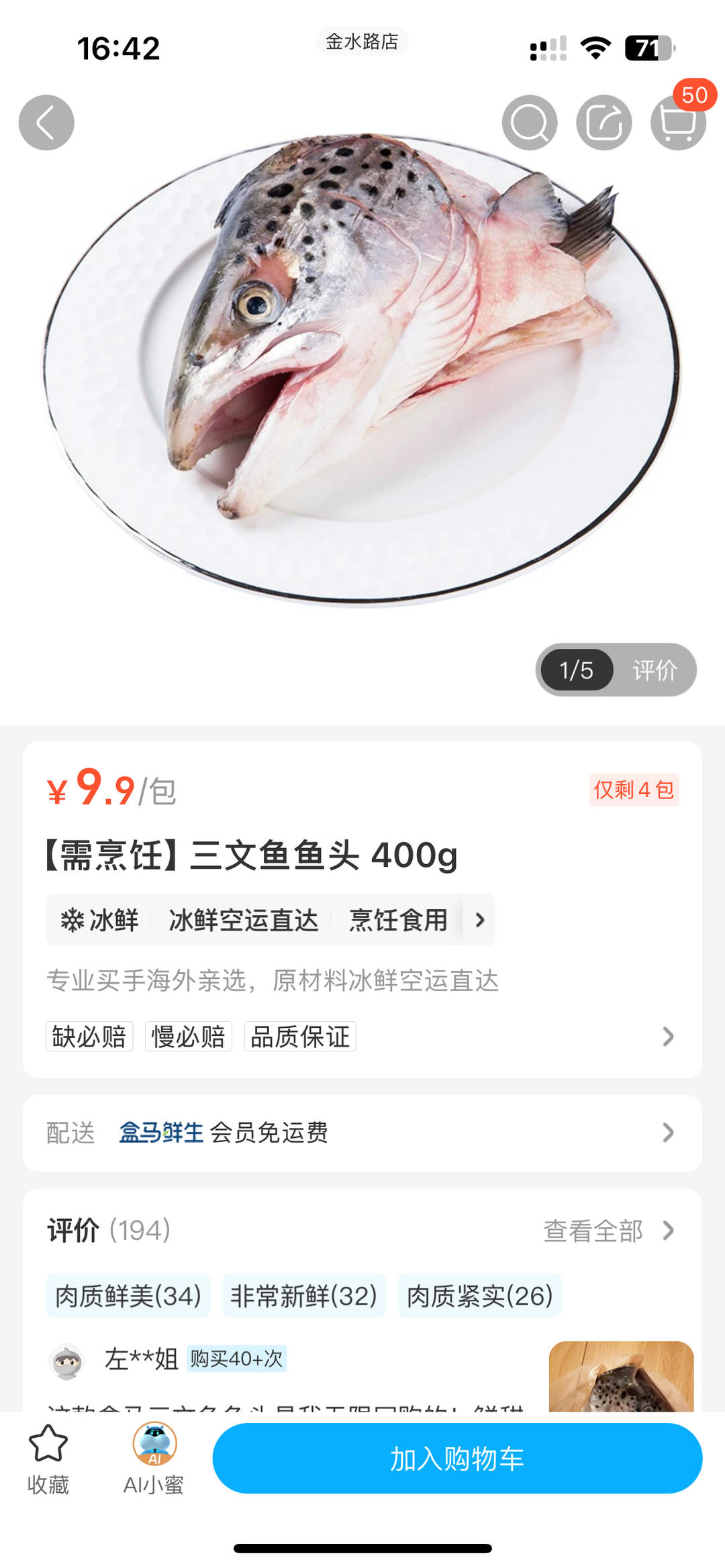Open the review photo from 左**姐

pos(621,1375)
